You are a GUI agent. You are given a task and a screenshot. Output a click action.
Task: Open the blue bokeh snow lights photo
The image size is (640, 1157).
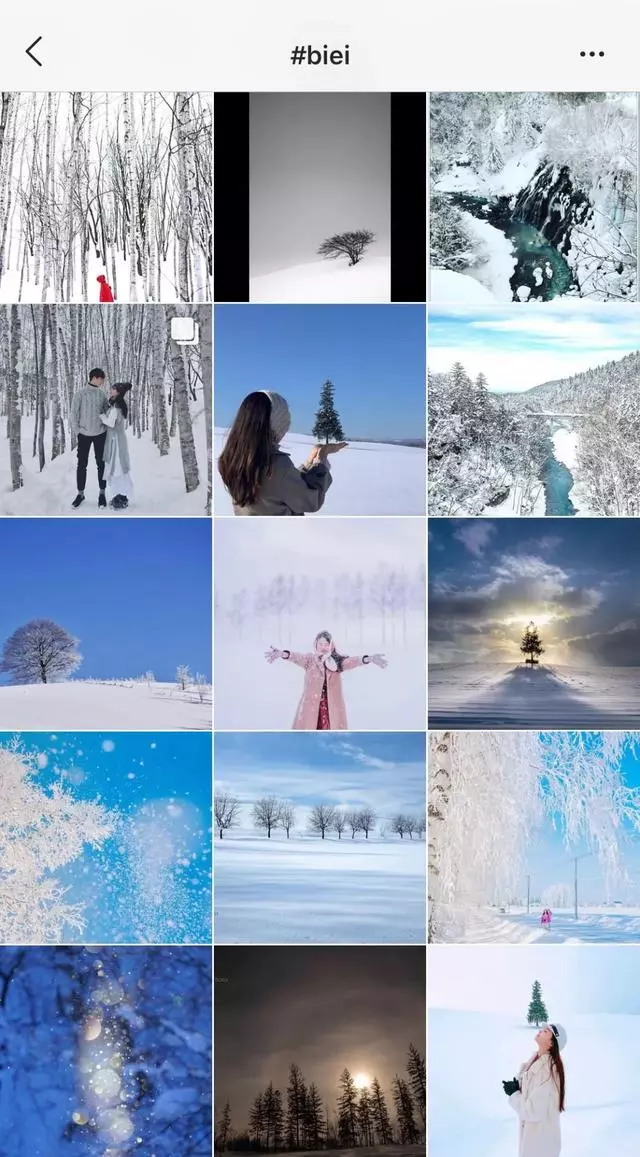(106, 1050)
